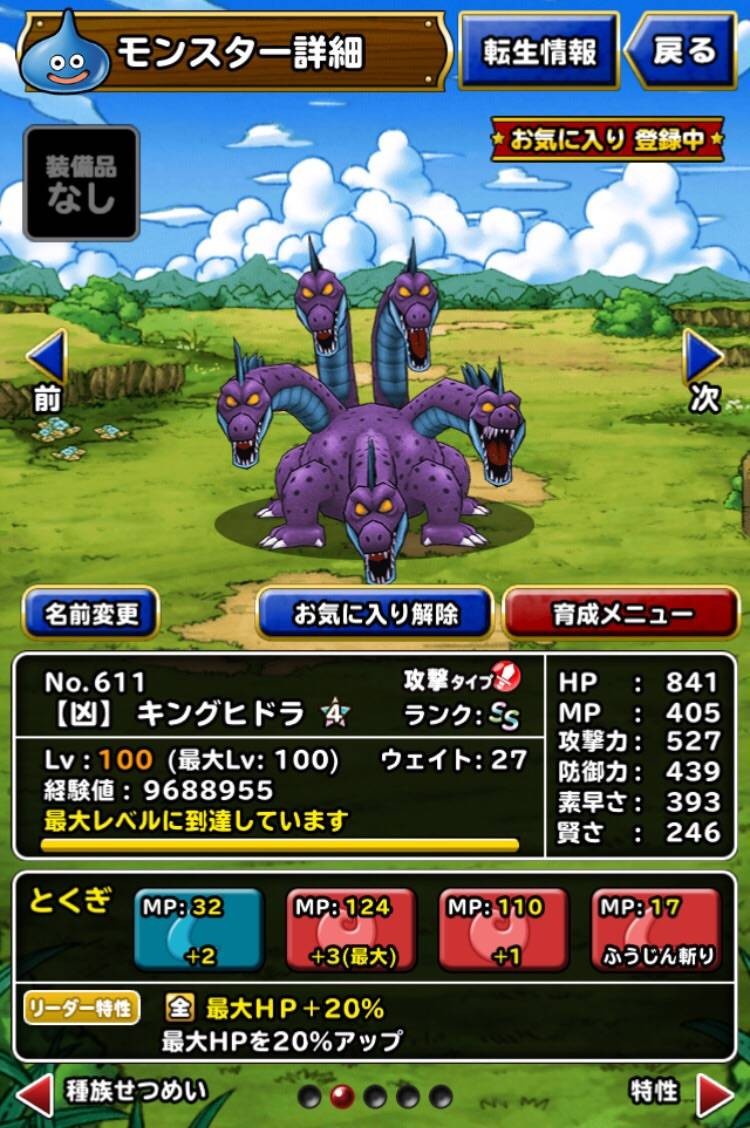This screenshot has height=1128, width=750.
Task: View the previous monster with 前 arrow
Action: pyautogui.click(x=47, y=368)
